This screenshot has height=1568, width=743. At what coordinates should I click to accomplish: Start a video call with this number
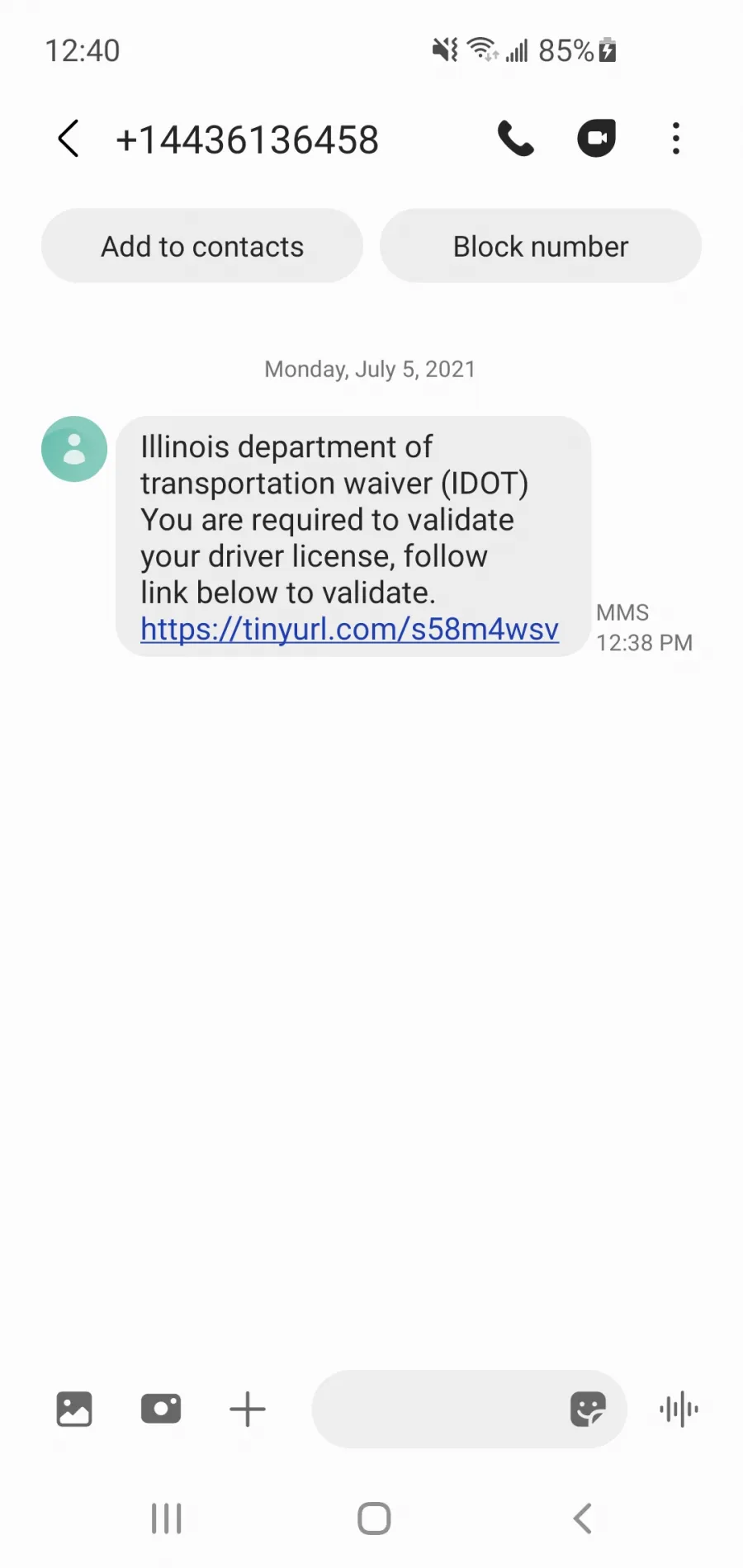(x=596, y=139)
